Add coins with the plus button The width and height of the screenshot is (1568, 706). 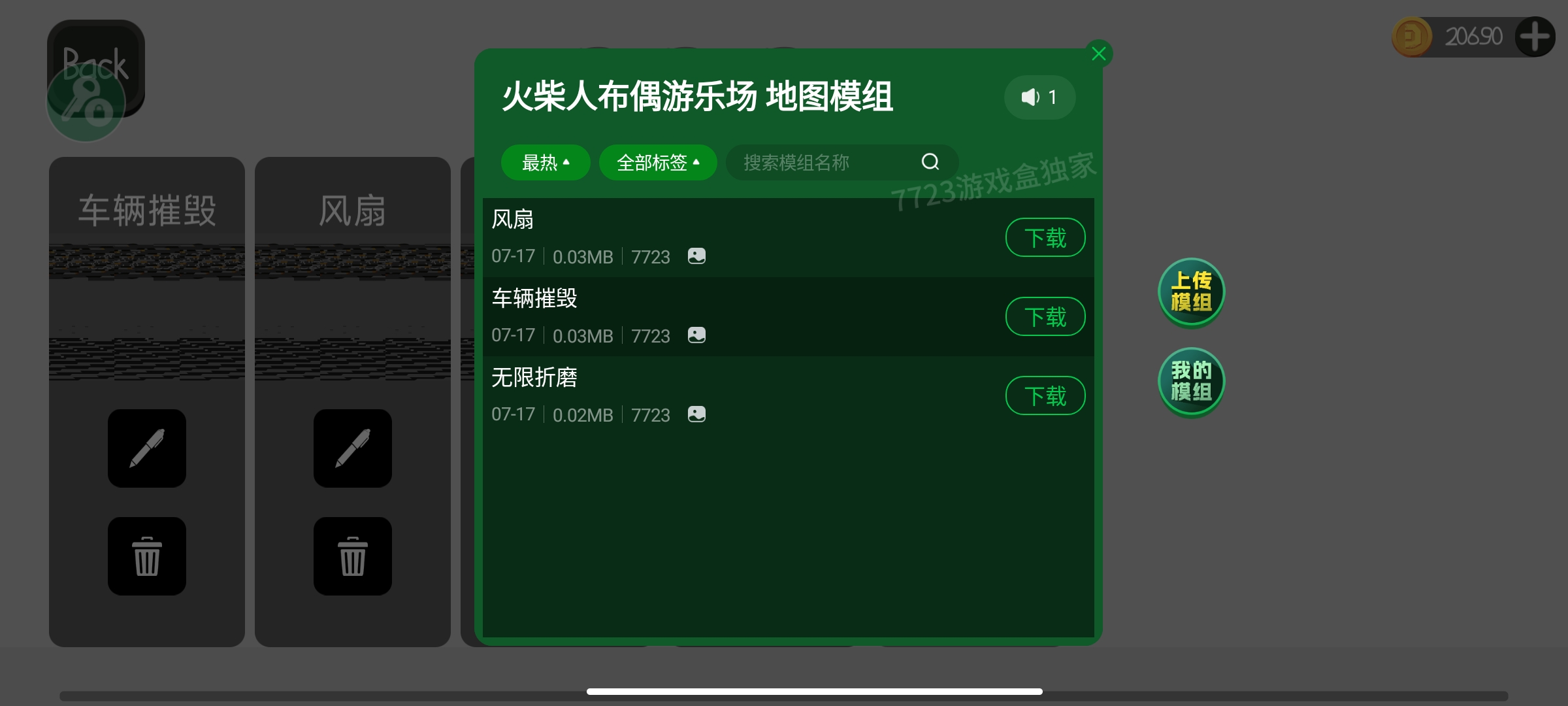pos(1534,37)
